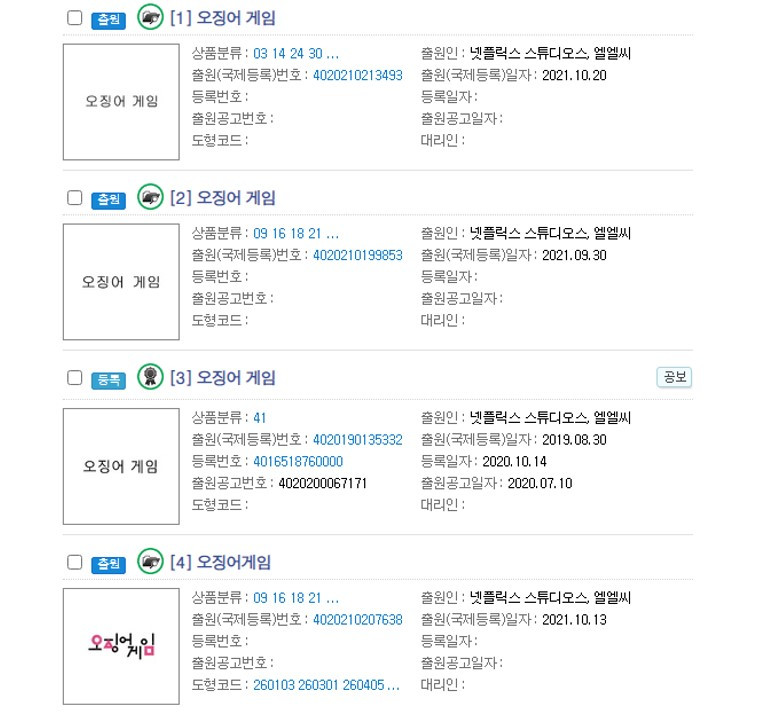Screen dimensions: 757x714
Task: Open the colored 오징어게임 logo thumbnail
Action: pyautogui.click(x=121, y=646)
